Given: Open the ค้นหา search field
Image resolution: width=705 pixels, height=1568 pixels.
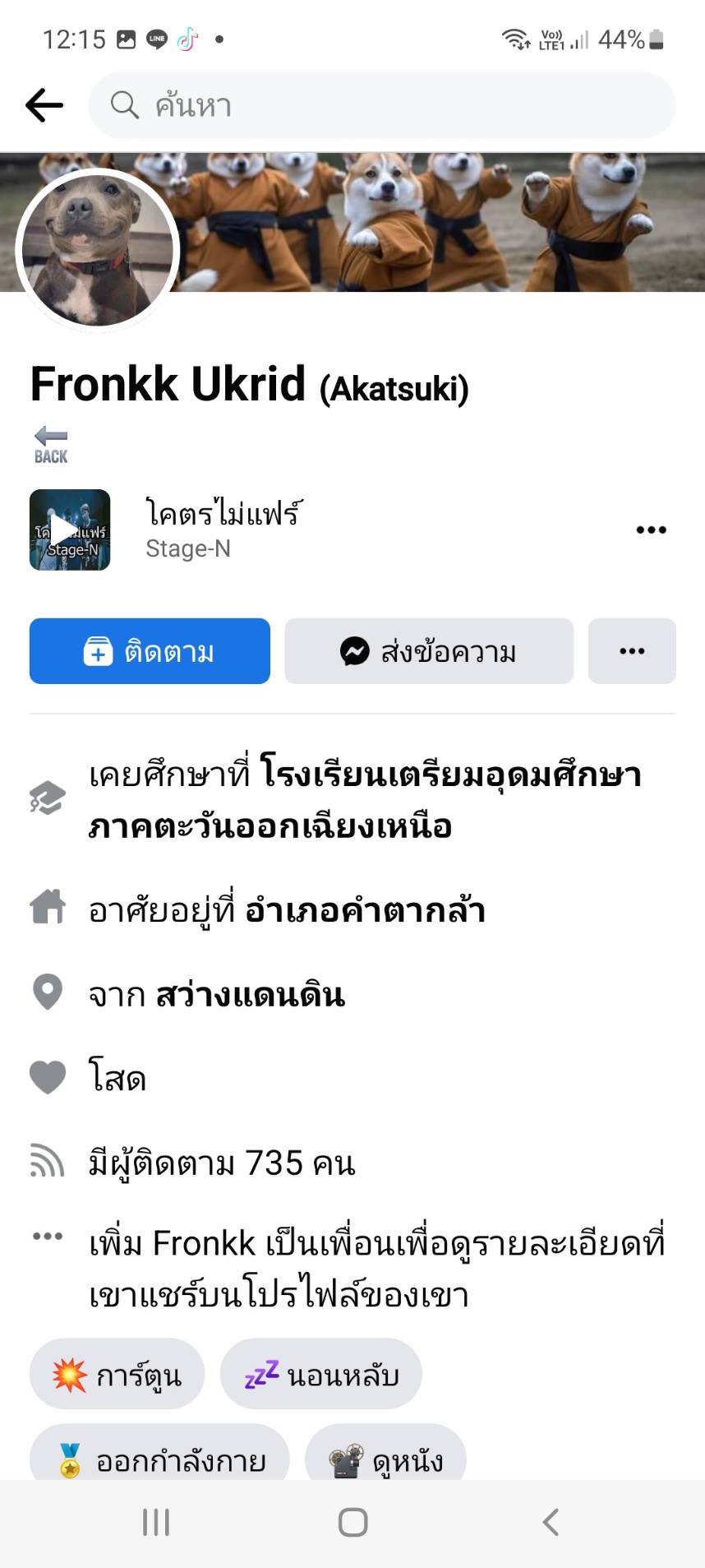Looking at the screenshot, I should [x=381, y=105].
